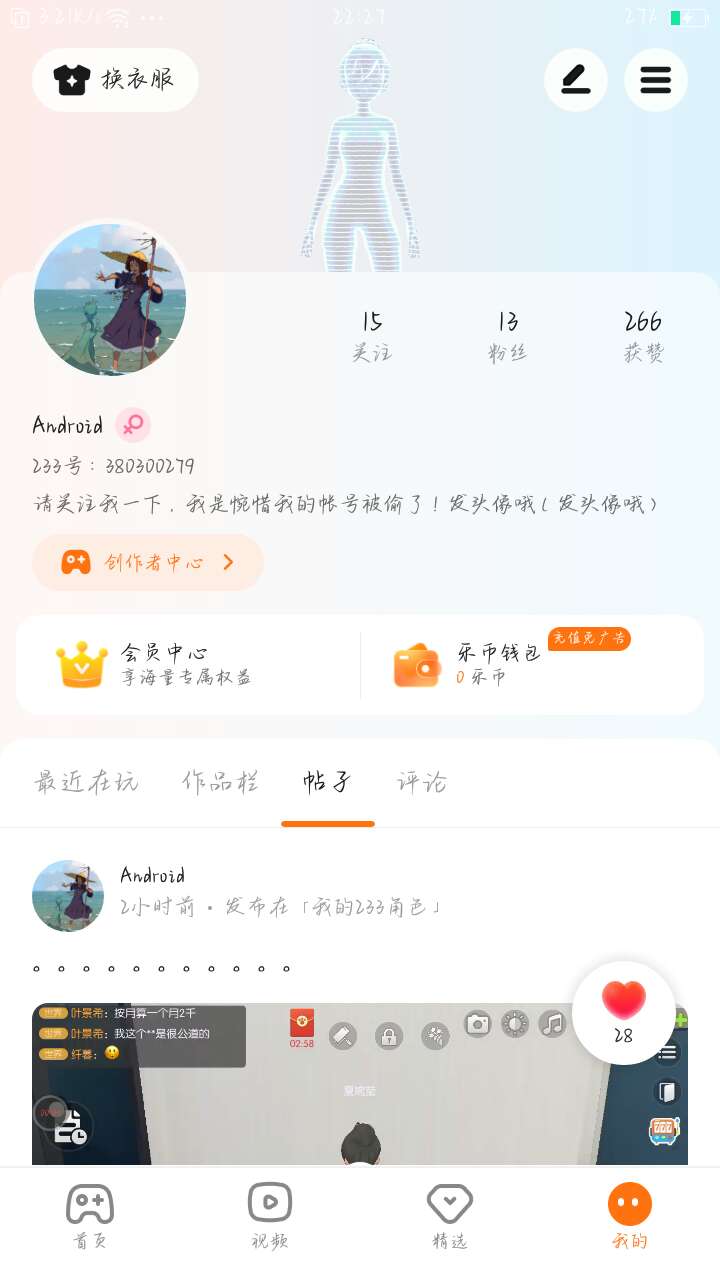Open the 创作者中心 creator center
Viewport: 720px width, 1280px height.
coord(148,562)
